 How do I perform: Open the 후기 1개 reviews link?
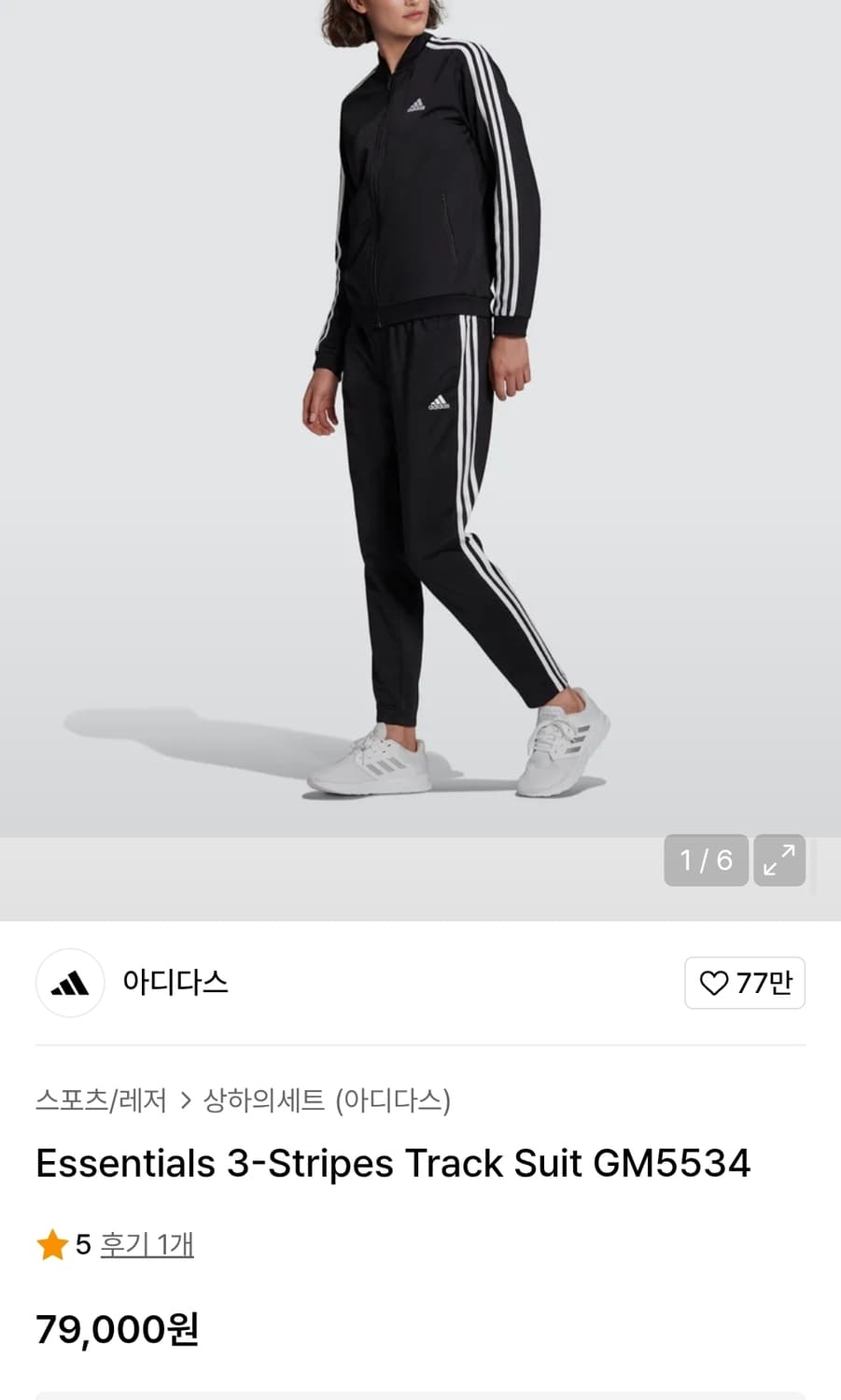(x=147, y=1244)
